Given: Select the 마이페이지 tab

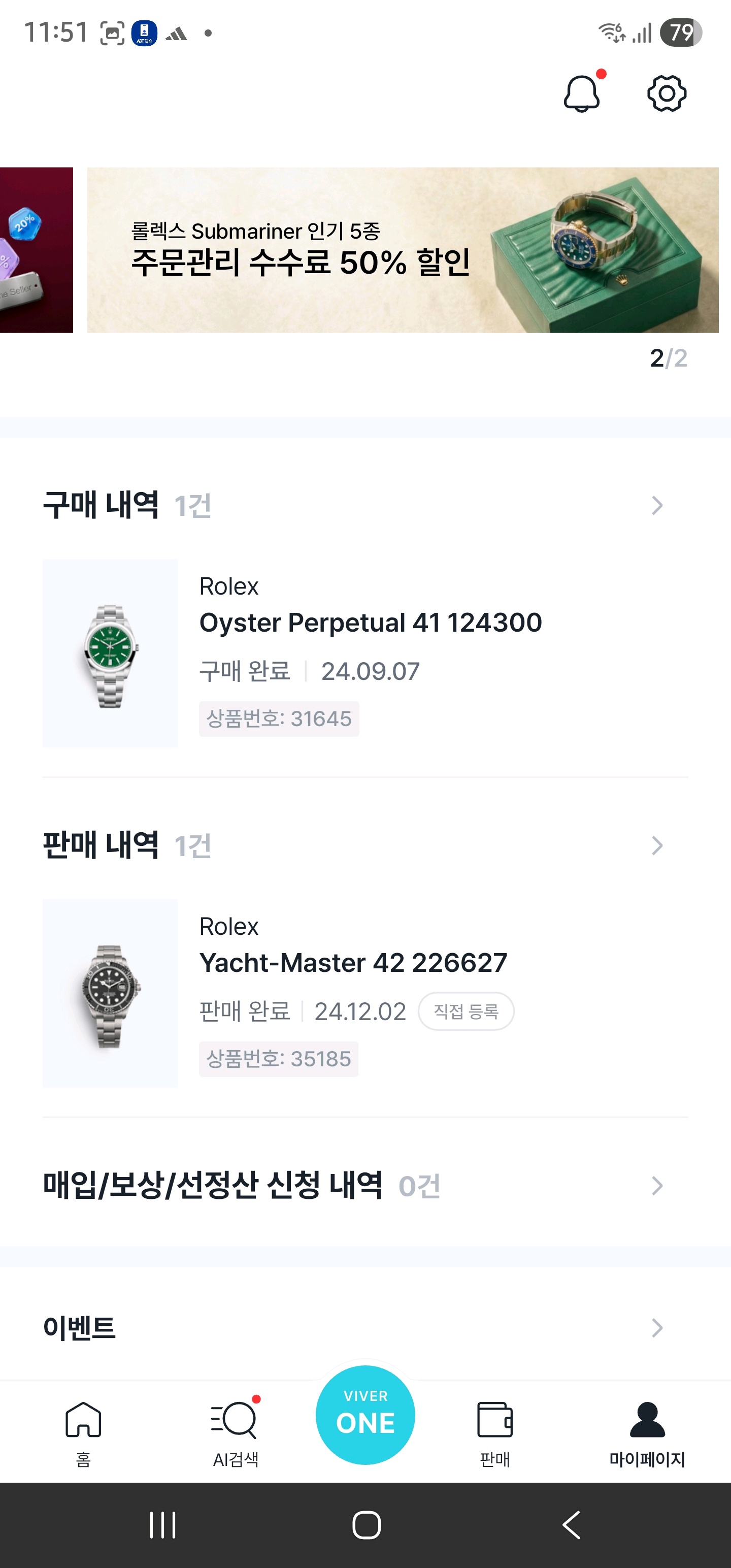Looking at the screenshot, I should (647, 1433).
